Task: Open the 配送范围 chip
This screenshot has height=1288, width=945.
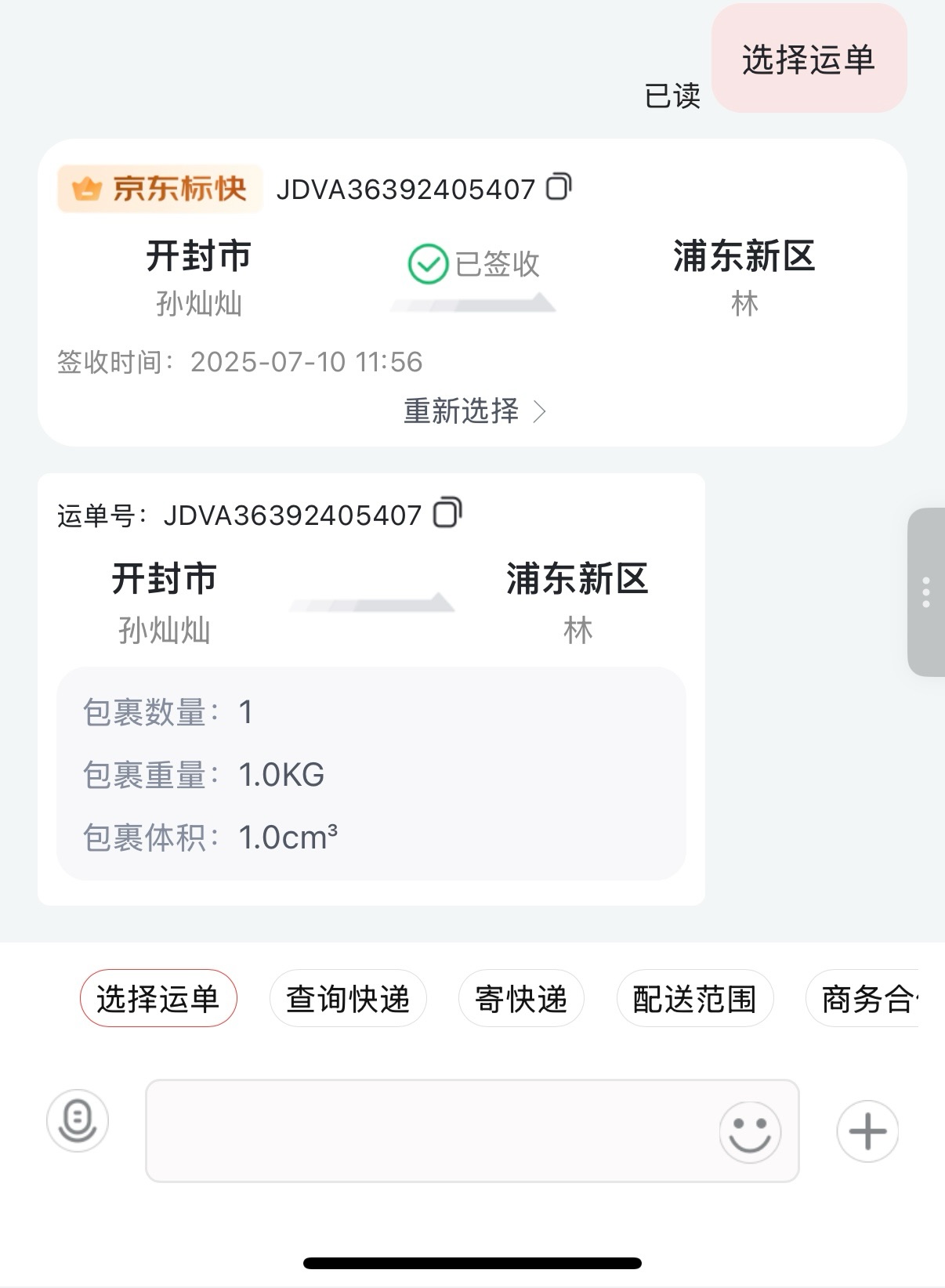Action: coord(694,999)
